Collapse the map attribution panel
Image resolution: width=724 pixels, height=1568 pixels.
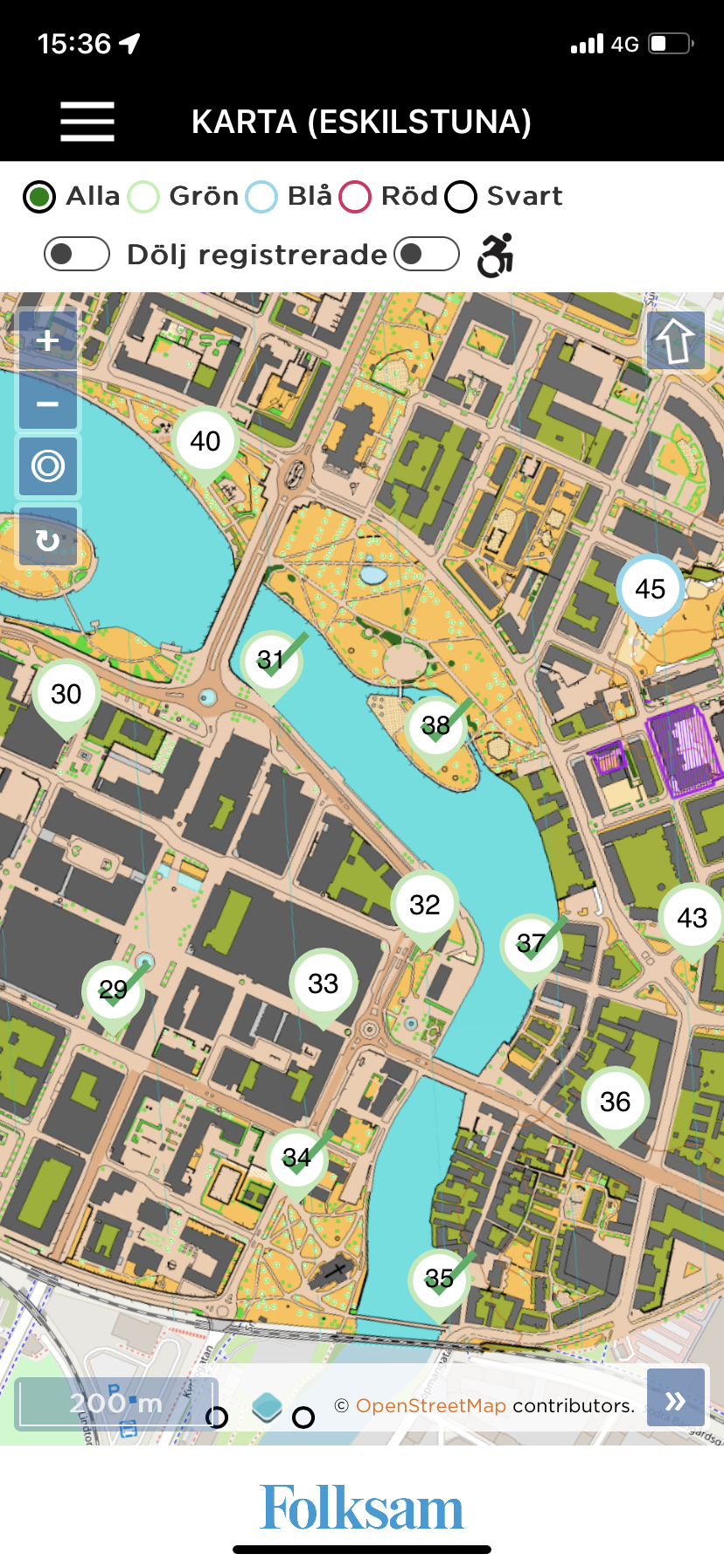coord(676,1397)
